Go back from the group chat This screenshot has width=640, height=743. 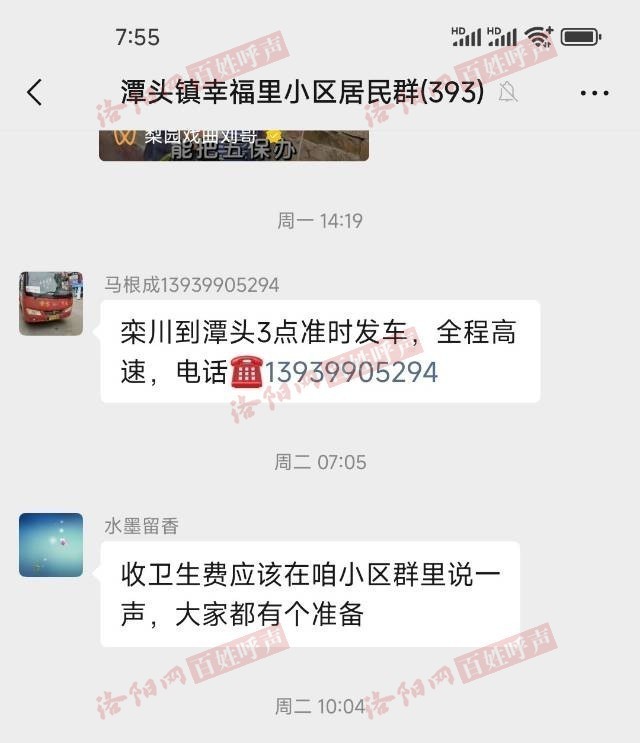tap(35, 93)
